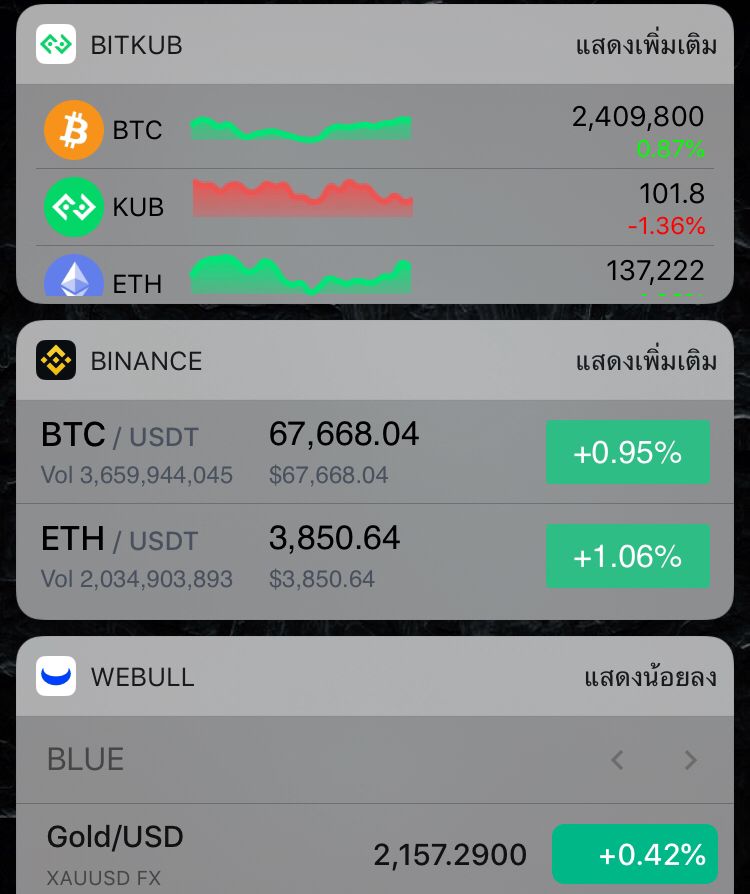Select the BLUE watchlist label

[85, 759]
